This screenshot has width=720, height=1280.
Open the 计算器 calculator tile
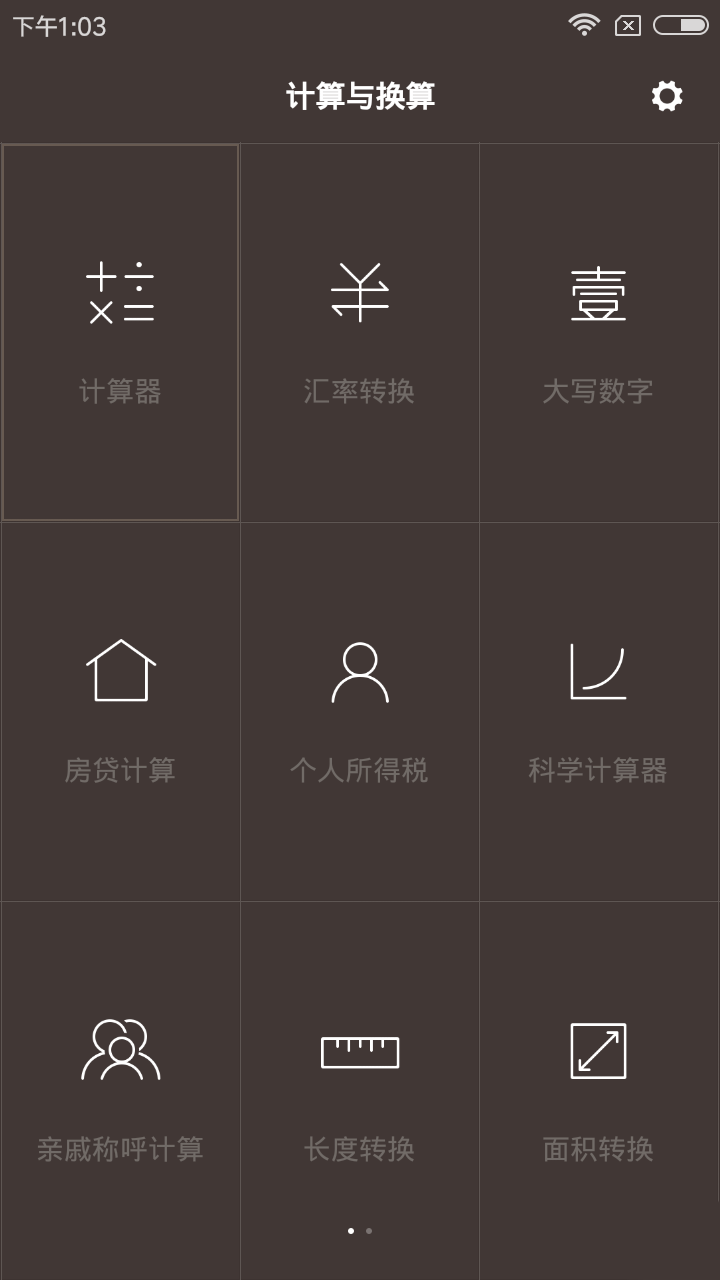click(120, 332)
